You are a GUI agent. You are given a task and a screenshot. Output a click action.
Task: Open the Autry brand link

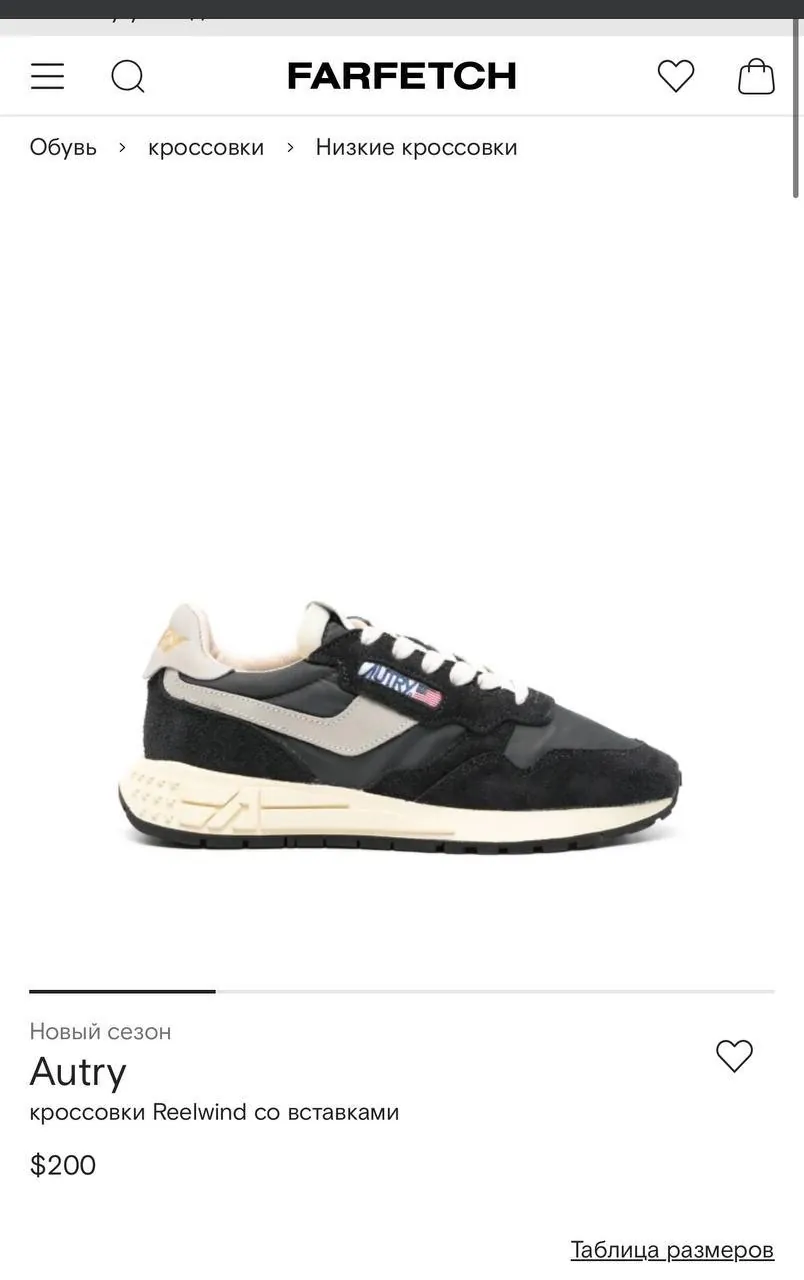click(x=78, y=1072)
